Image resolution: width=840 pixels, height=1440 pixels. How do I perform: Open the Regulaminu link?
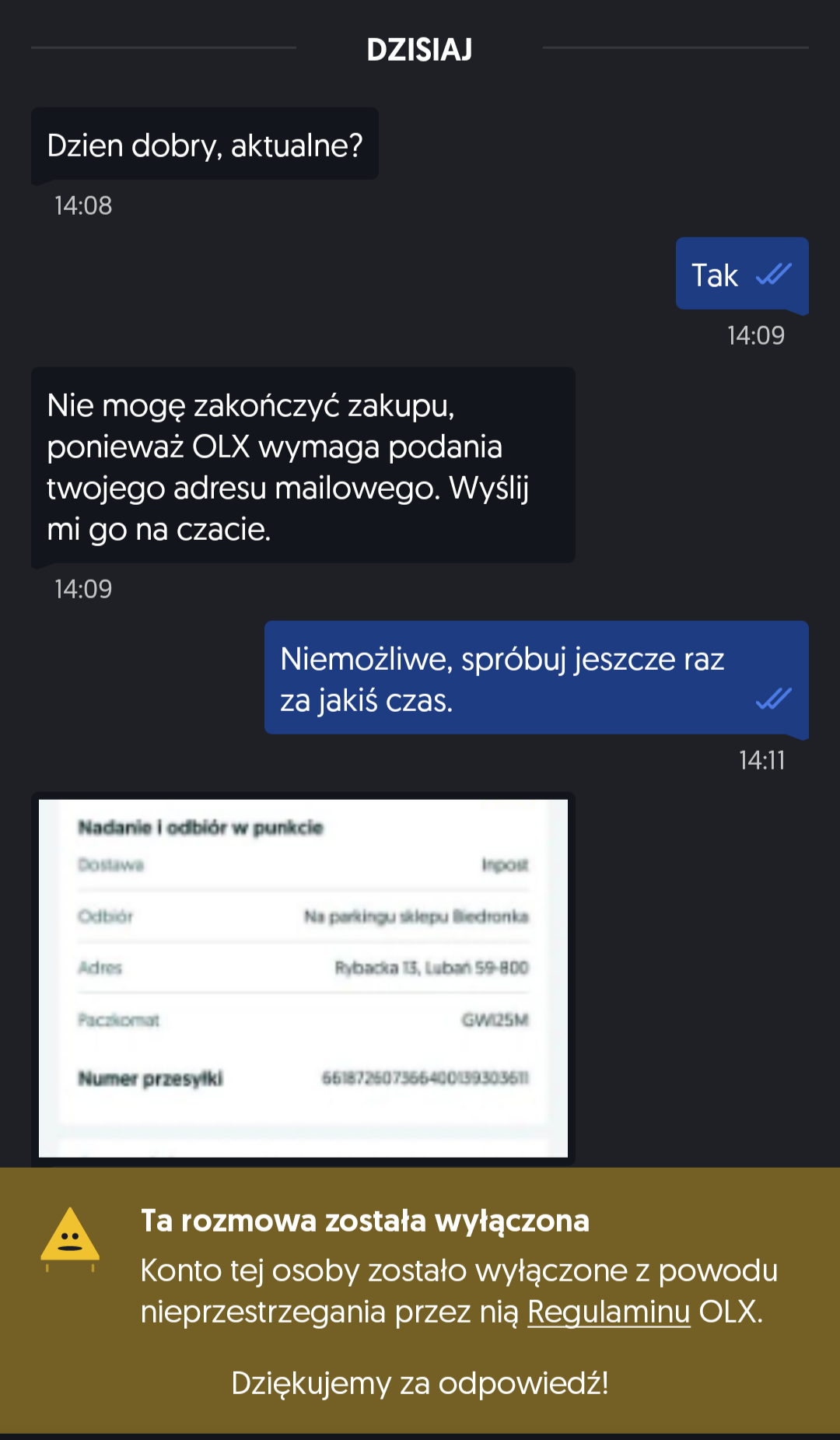click(608, 1312)
